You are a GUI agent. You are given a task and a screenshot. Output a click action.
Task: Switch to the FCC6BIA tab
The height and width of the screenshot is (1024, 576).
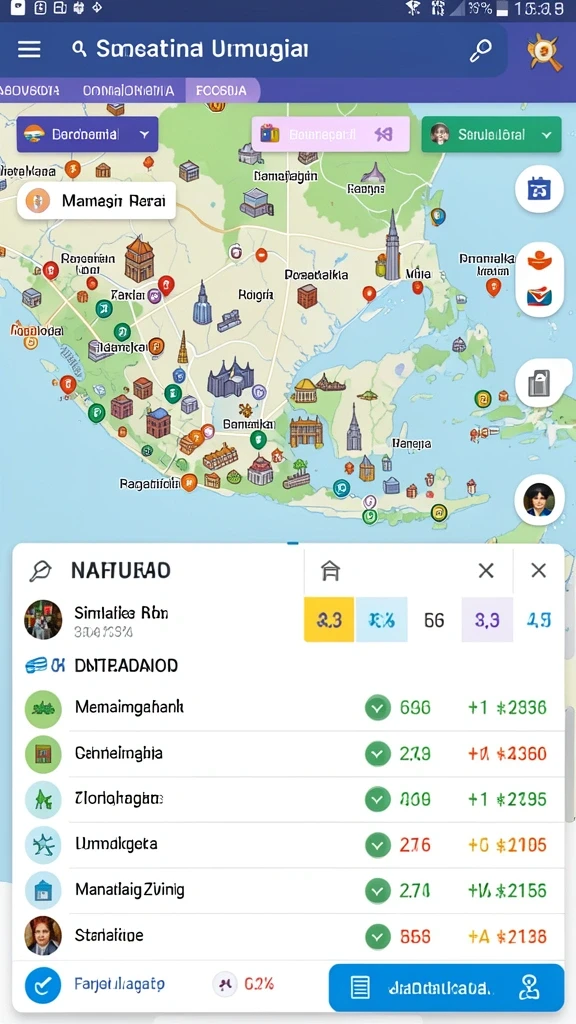point(223,91)
